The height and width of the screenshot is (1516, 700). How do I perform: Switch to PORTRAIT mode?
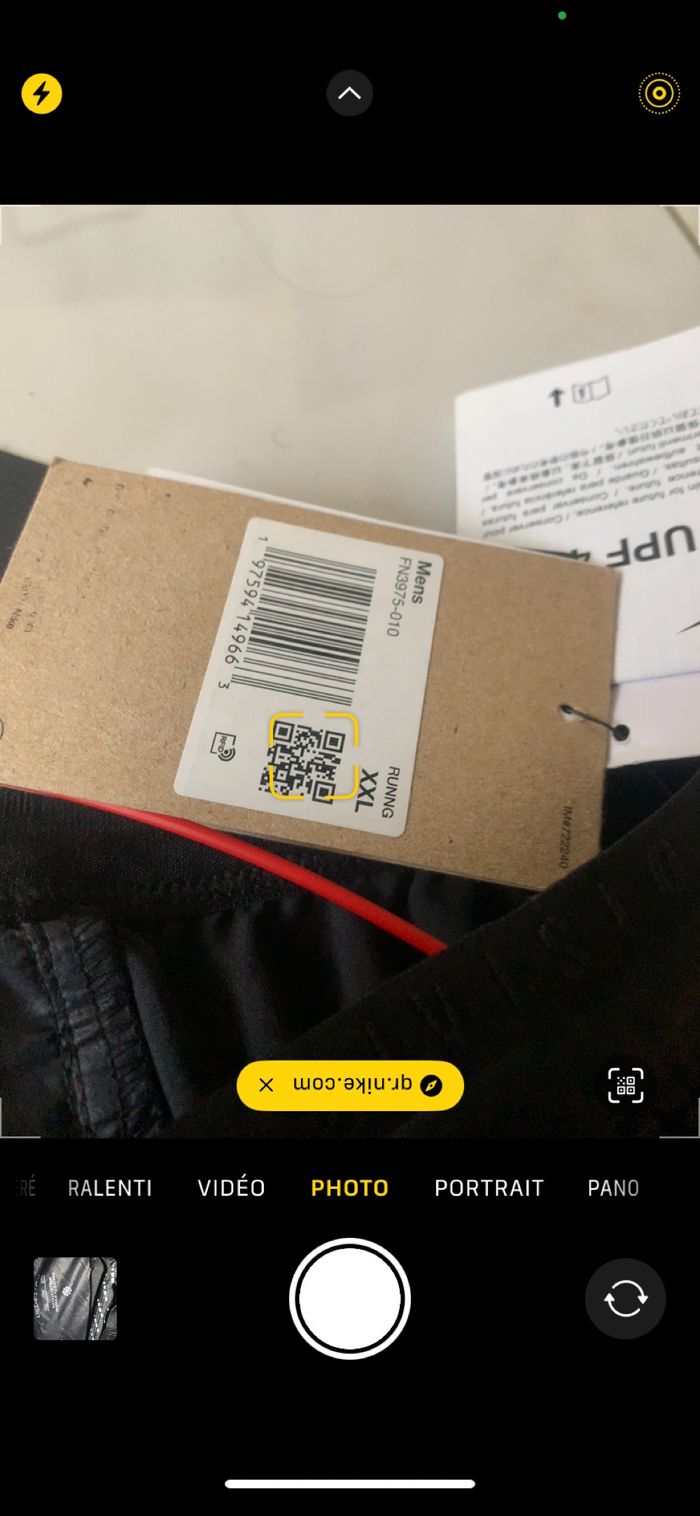[x=489, y=1188]
